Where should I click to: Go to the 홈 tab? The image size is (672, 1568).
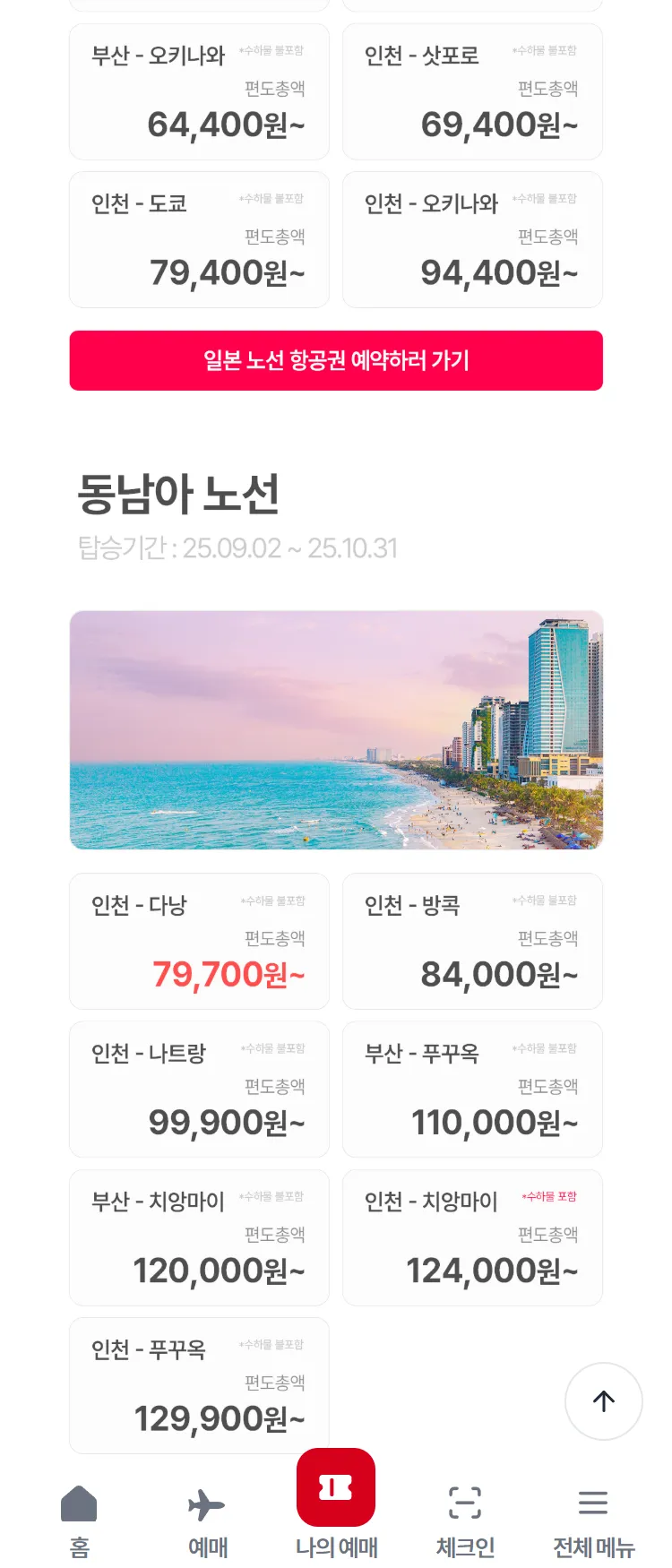[79, 1521]
